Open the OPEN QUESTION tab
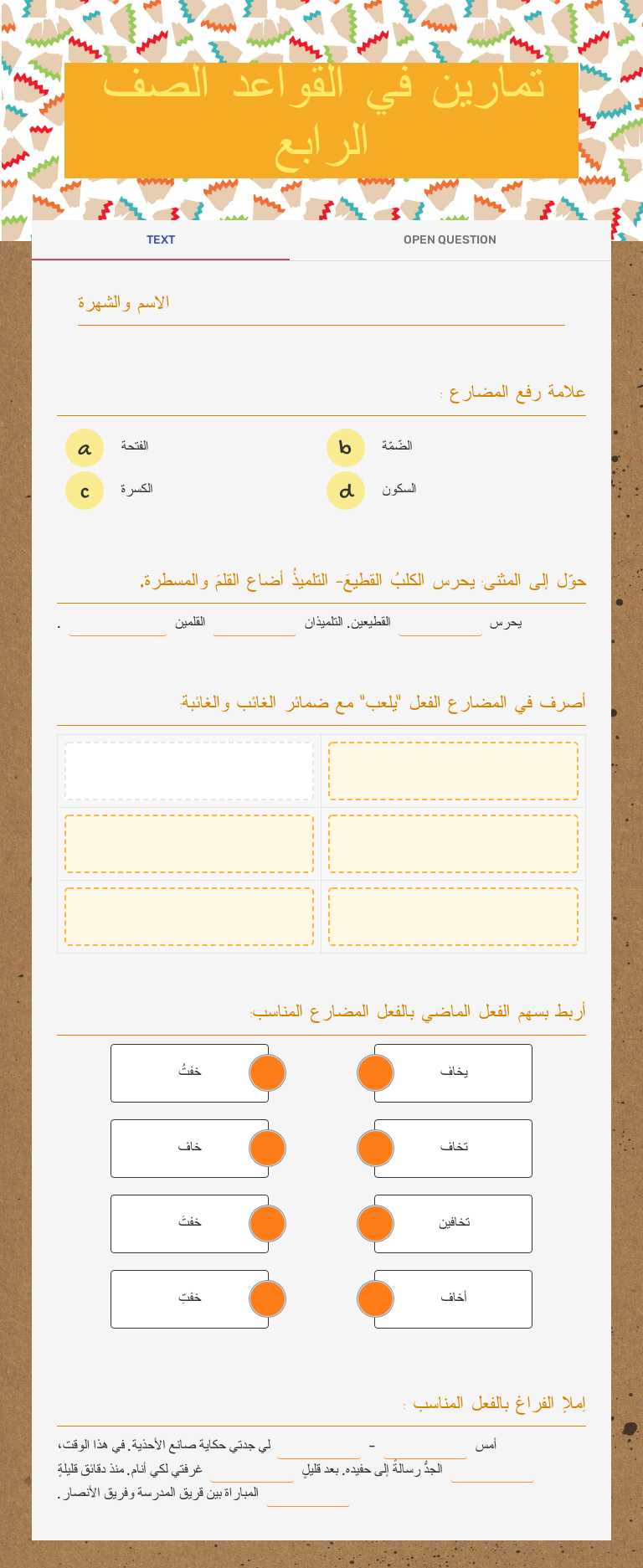This screenshot has width=643, height=1568. coord(450,240)
